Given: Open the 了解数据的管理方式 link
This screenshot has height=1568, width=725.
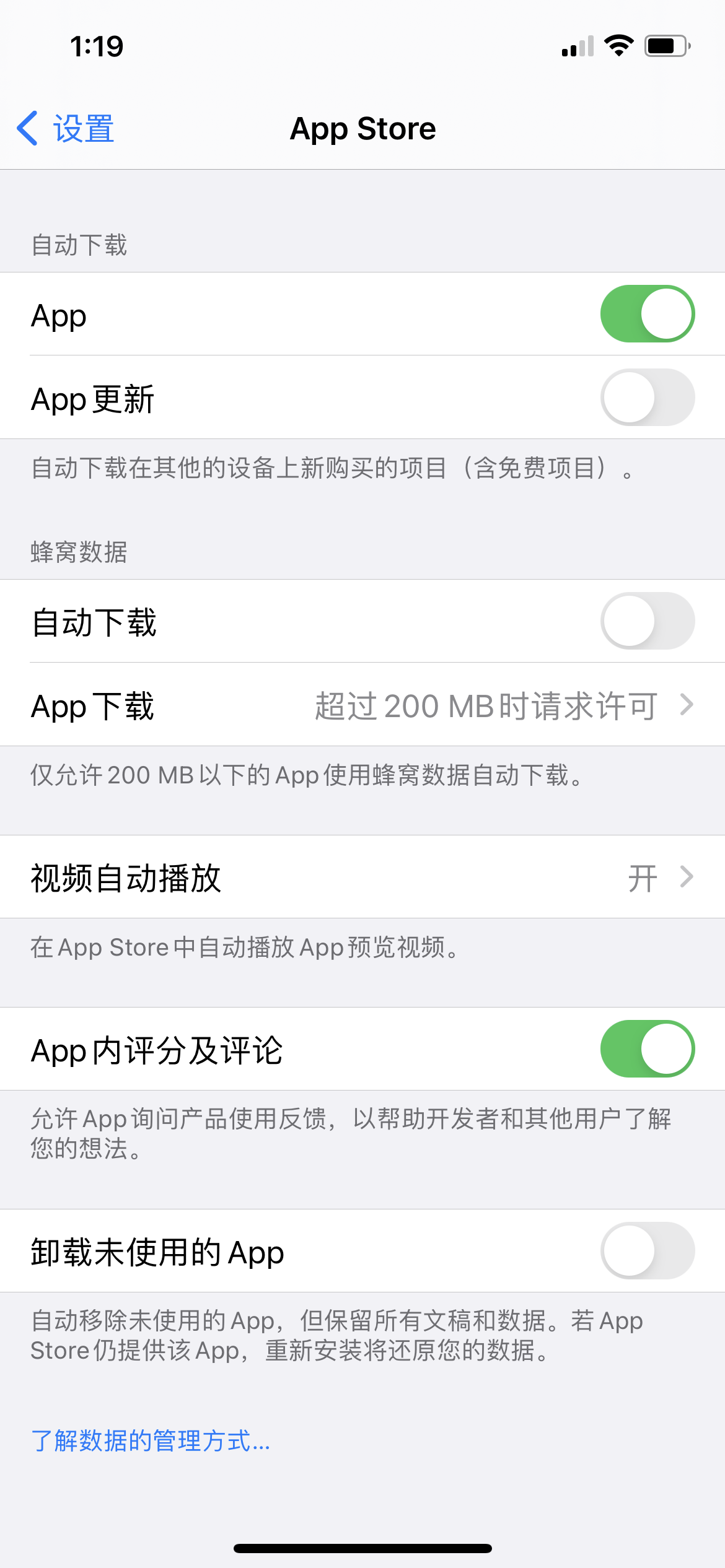Looking at the screenshot, I should (151, 1440).
